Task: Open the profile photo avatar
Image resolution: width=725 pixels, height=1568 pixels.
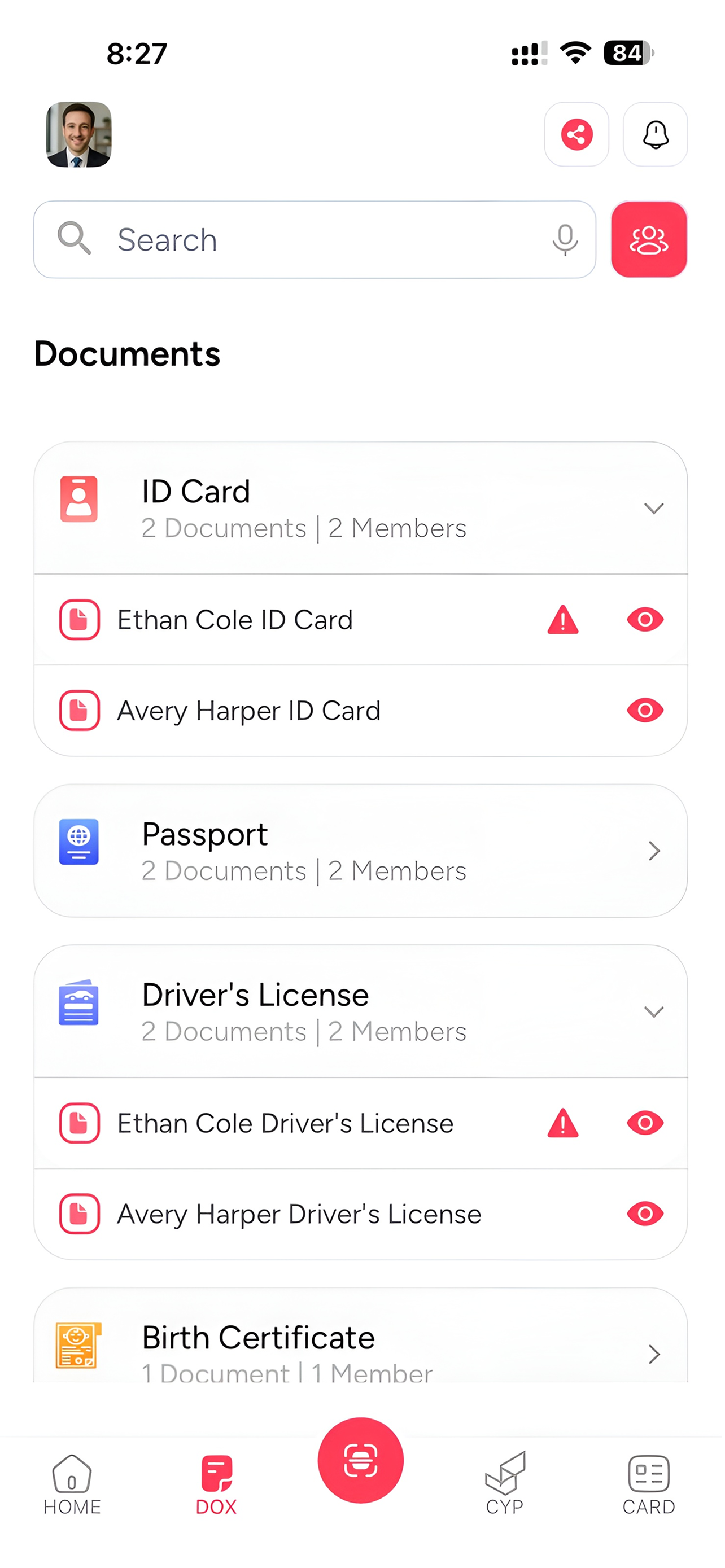Action: tap(78, 134)
